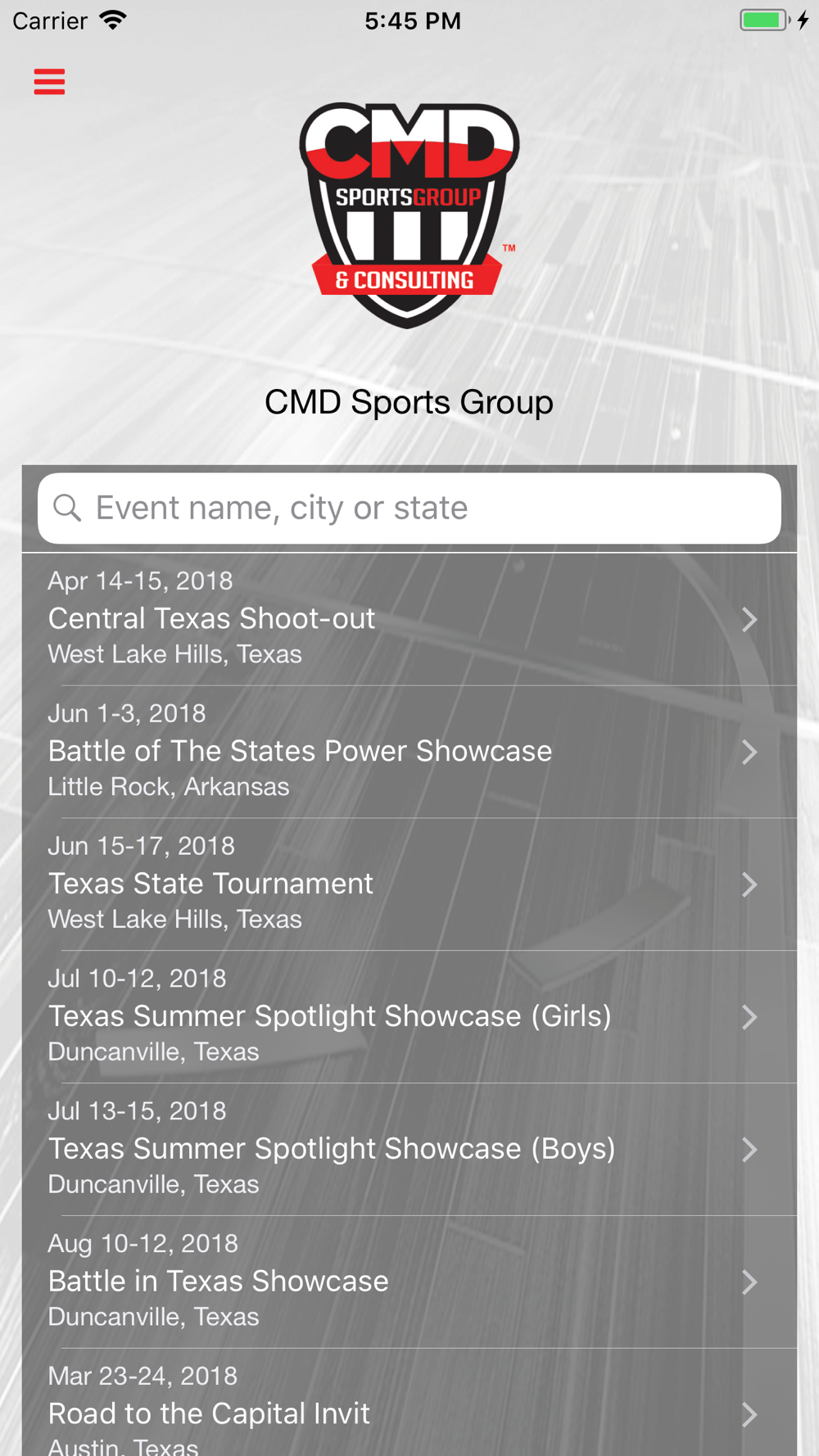Open the red hamburger menu
819x1456 pixels.
49,82
